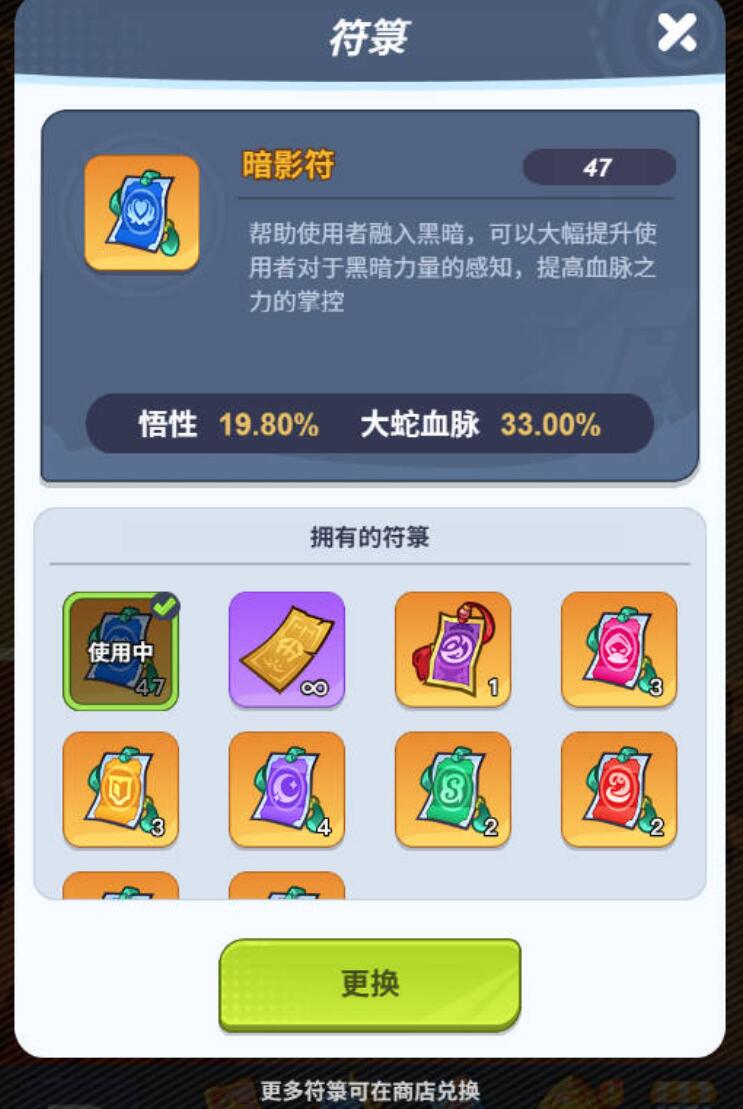This screenshot has height=1109, width=743.
Task: Select the equipped 暗影符 shadow talisman
Action: point(120,650)
